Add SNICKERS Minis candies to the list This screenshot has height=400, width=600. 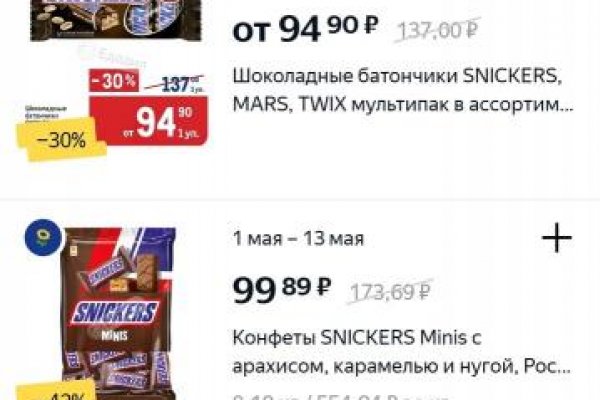point(556,239)
